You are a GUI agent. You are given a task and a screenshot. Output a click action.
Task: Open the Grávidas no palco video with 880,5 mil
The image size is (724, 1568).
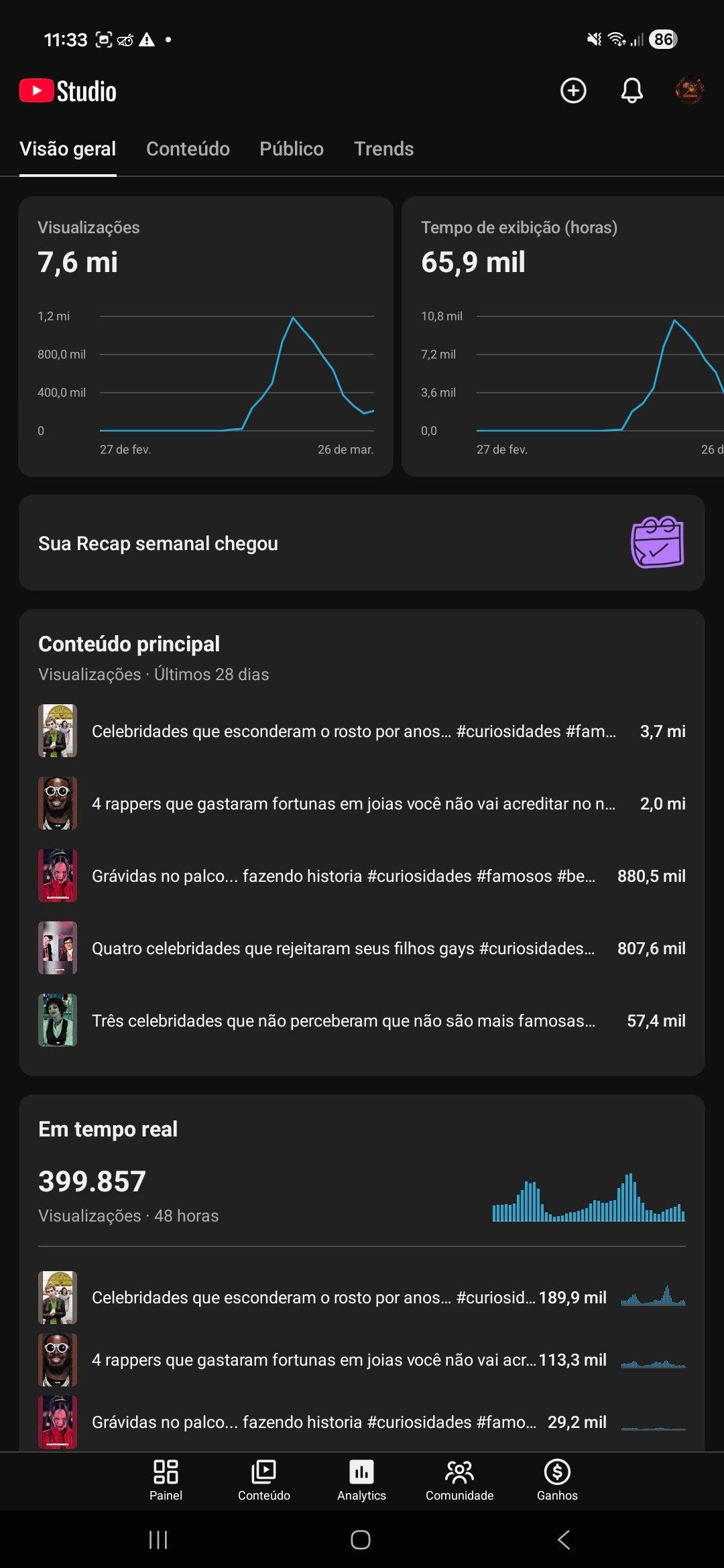(x=362, y=876)
